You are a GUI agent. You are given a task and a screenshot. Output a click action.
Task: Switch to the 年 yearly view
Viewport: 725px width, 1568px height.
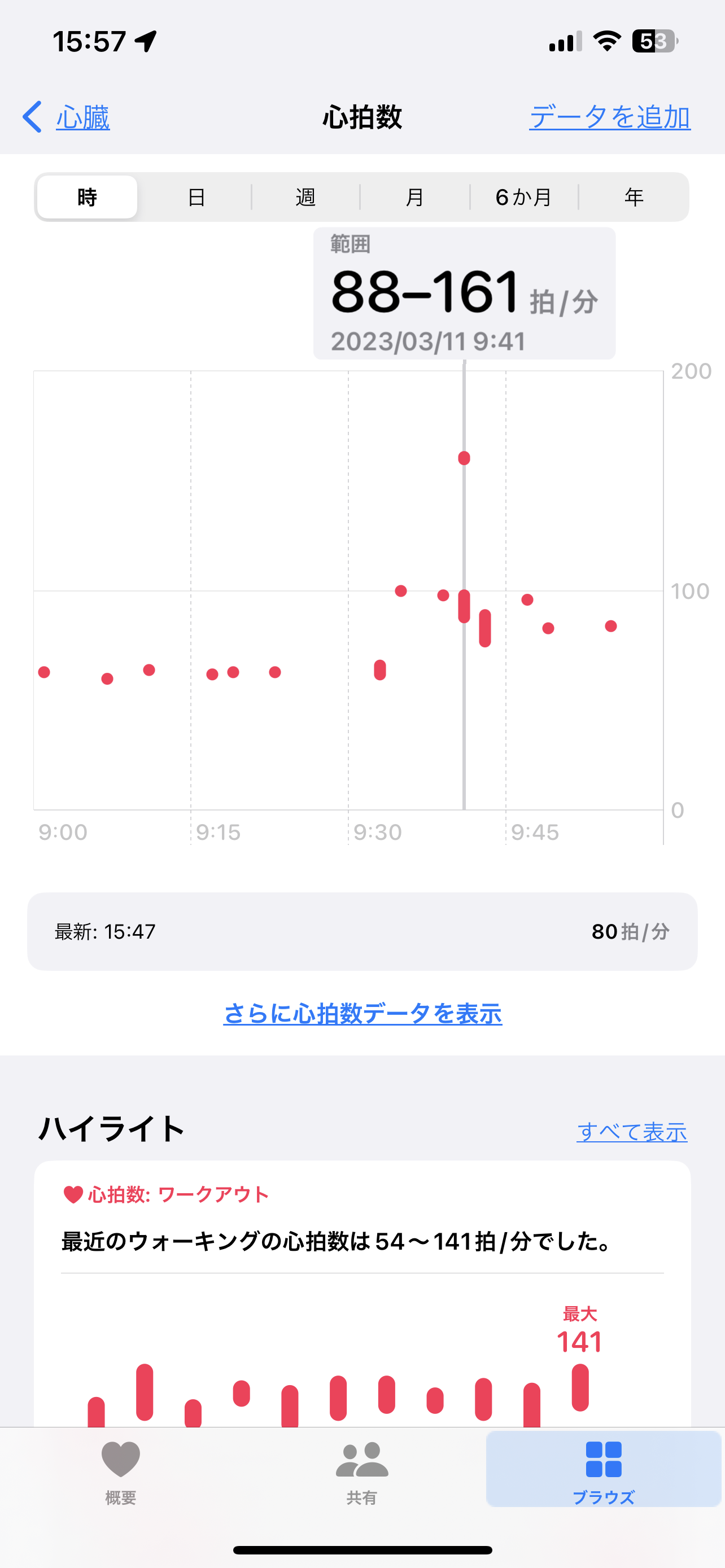(634, 197)
